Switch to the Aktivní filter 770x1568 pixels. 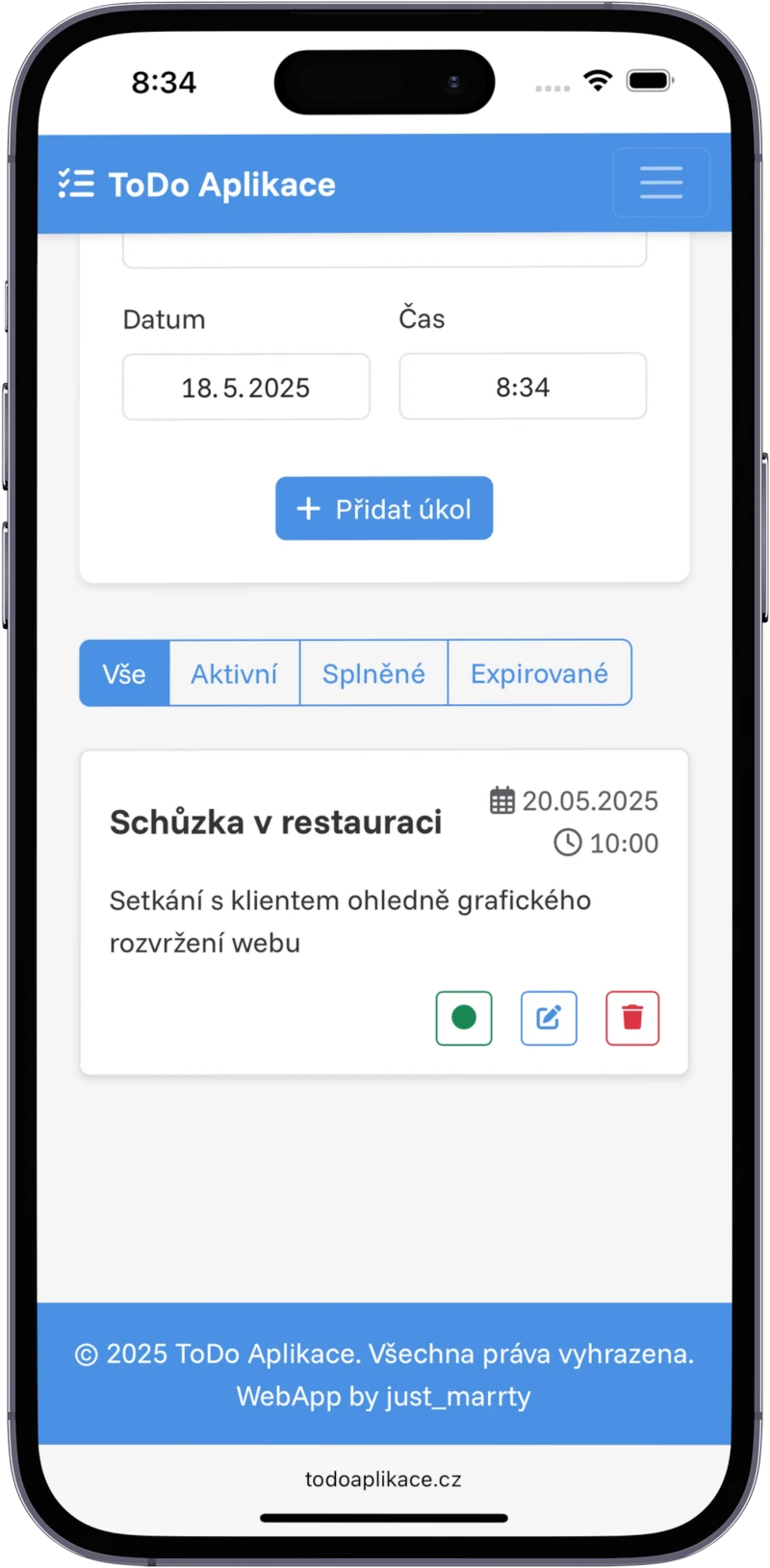pos(234,673)
